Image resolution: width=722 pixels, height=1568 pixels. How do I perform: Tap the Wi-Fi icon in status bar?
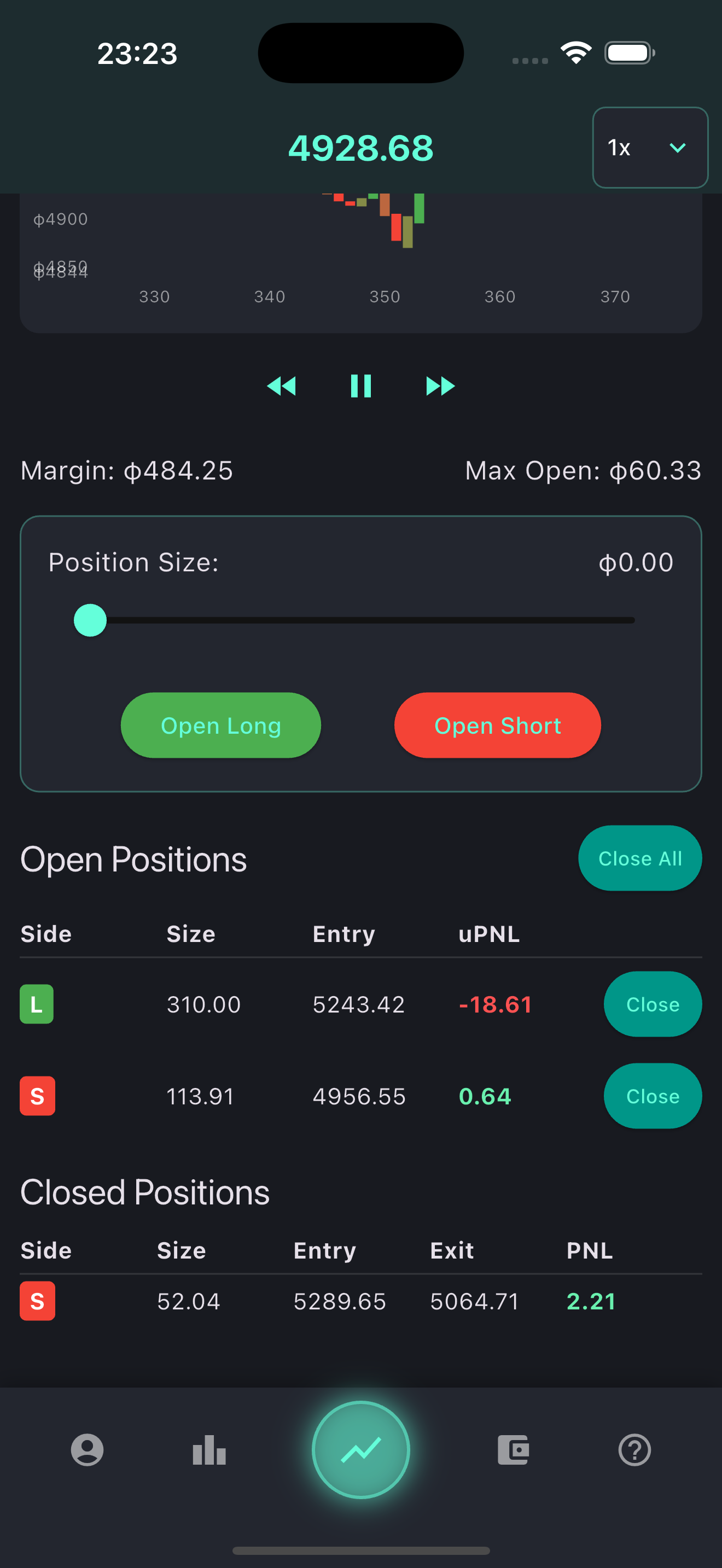pos(575,53)
